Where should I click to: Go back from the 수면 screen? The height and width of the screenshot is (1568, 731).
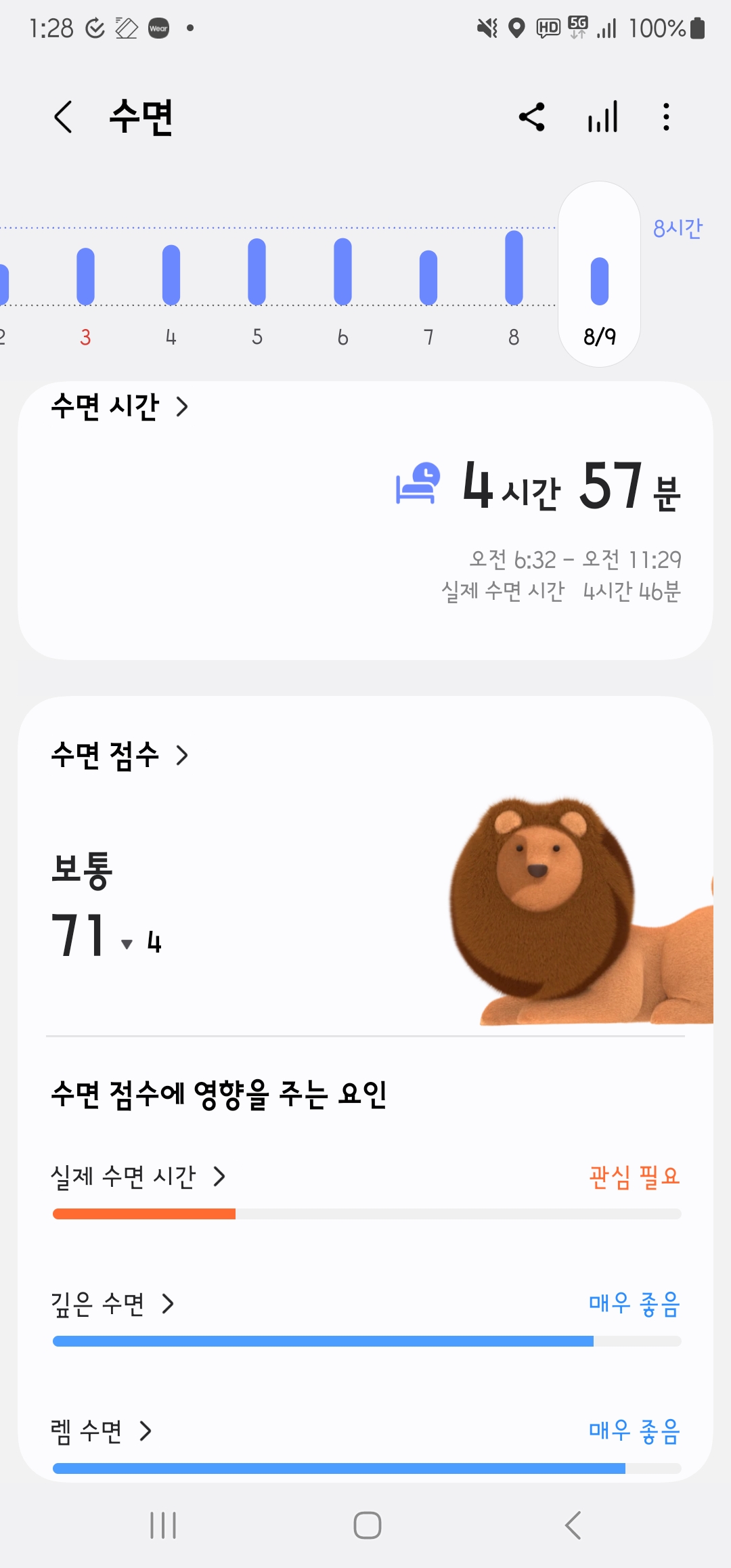pos(63,117)
